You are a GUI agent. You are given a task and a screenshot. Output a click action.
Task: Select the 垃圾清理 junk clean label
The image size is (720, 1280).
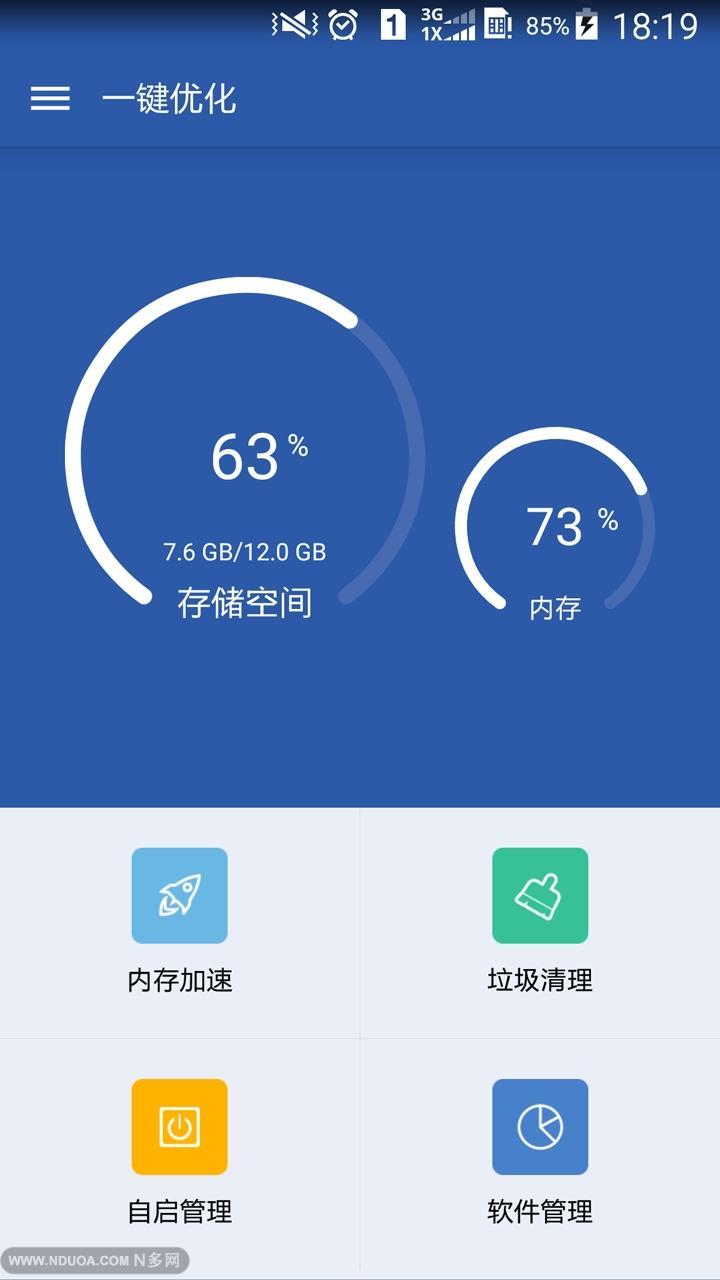coord(540,981)
